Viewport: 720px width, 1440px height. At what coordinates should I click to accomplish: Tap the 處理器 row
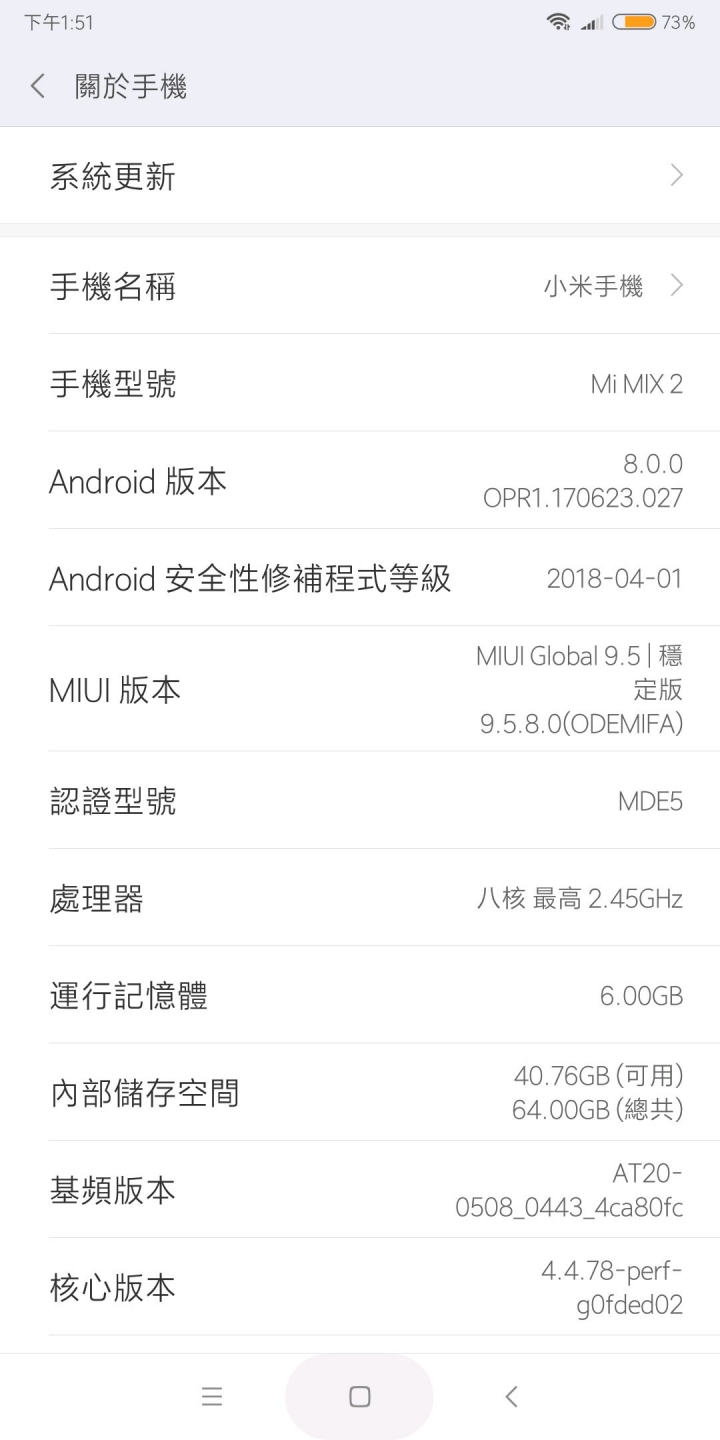(360, 898)
